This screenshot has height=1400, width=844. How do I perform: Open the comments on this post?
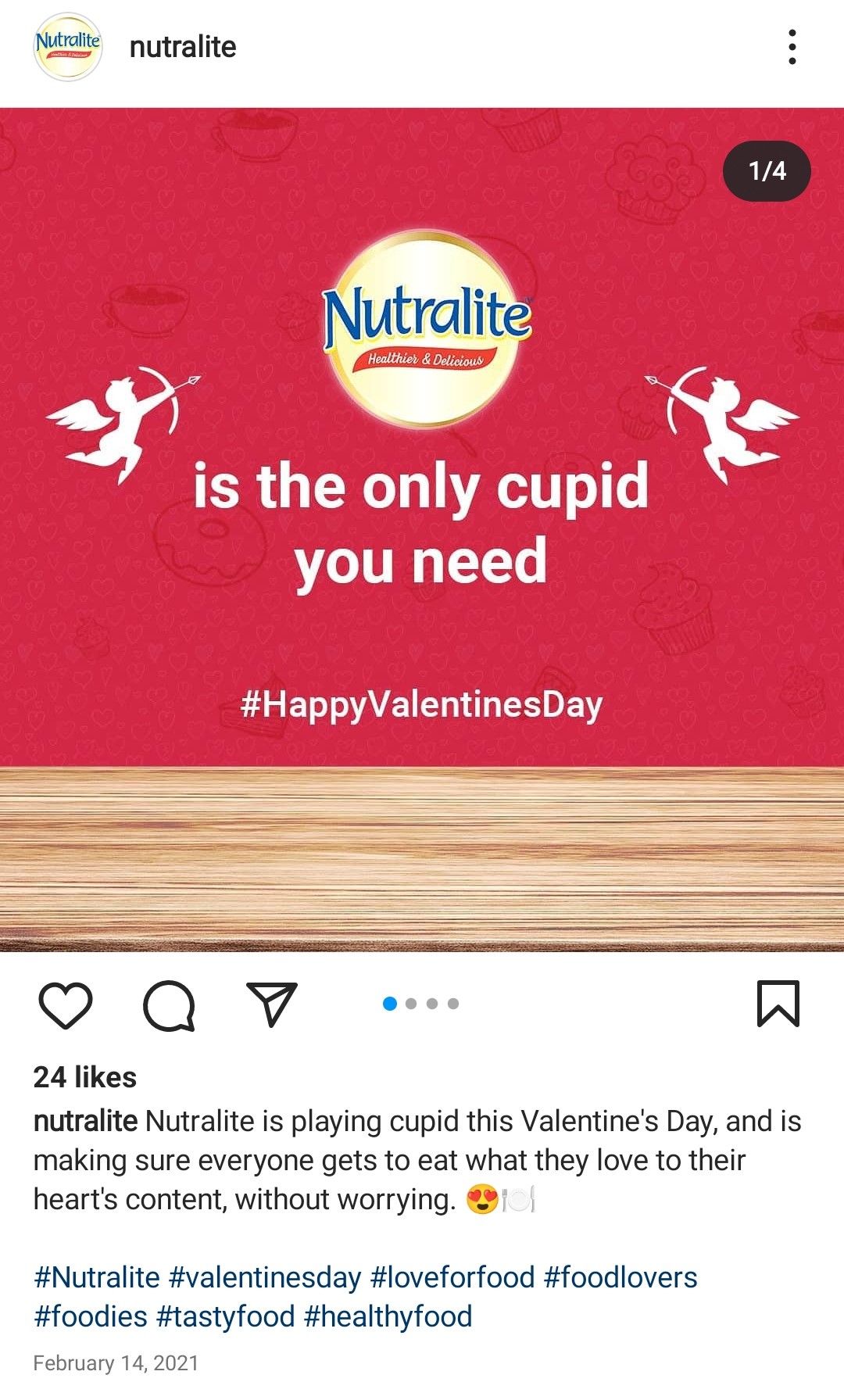pos(169,1005)
